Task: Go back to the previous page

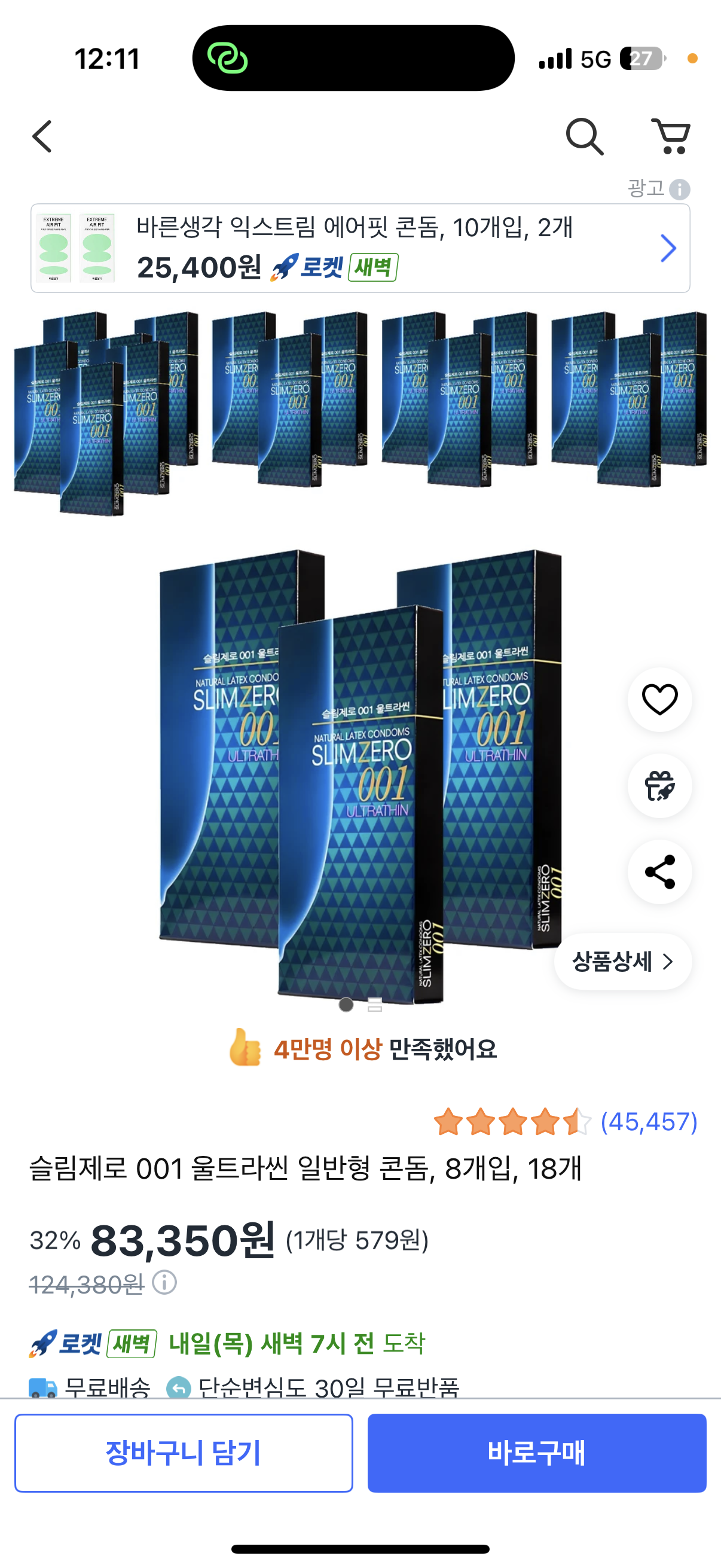Action: [x=42, y=136]
